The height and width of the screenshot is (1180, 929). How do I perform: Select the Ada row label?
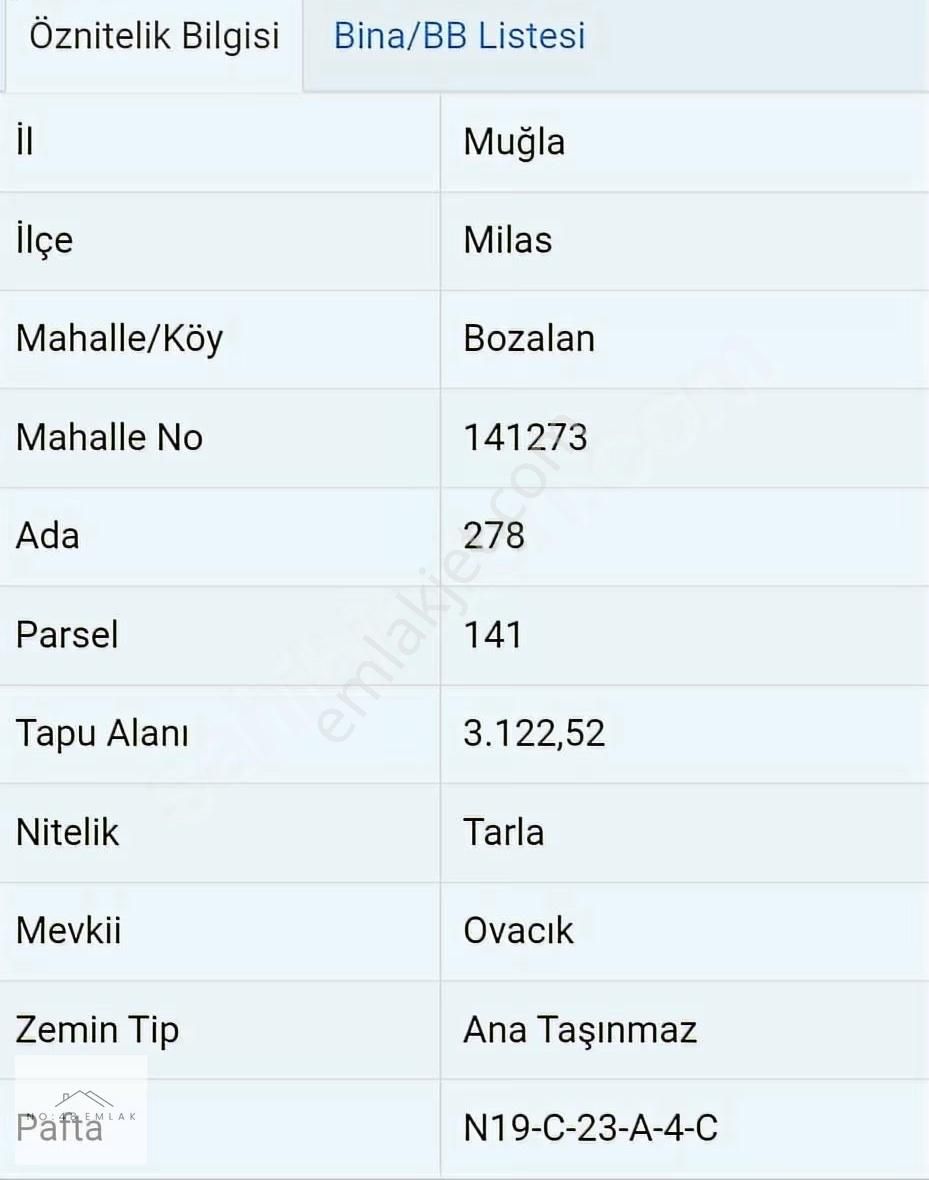(47, 536)
